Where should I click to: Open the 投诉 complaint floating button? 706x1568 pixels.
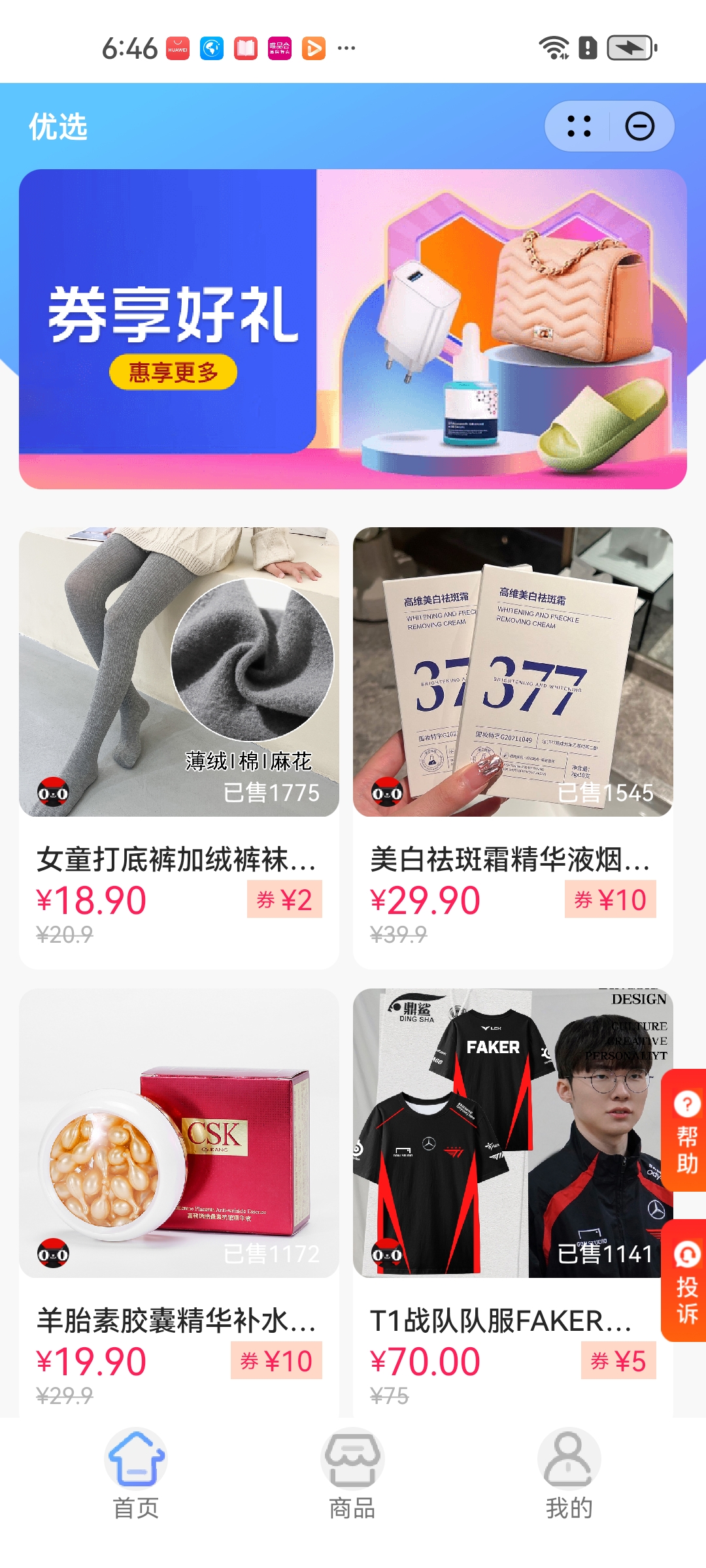point(686,1281)
